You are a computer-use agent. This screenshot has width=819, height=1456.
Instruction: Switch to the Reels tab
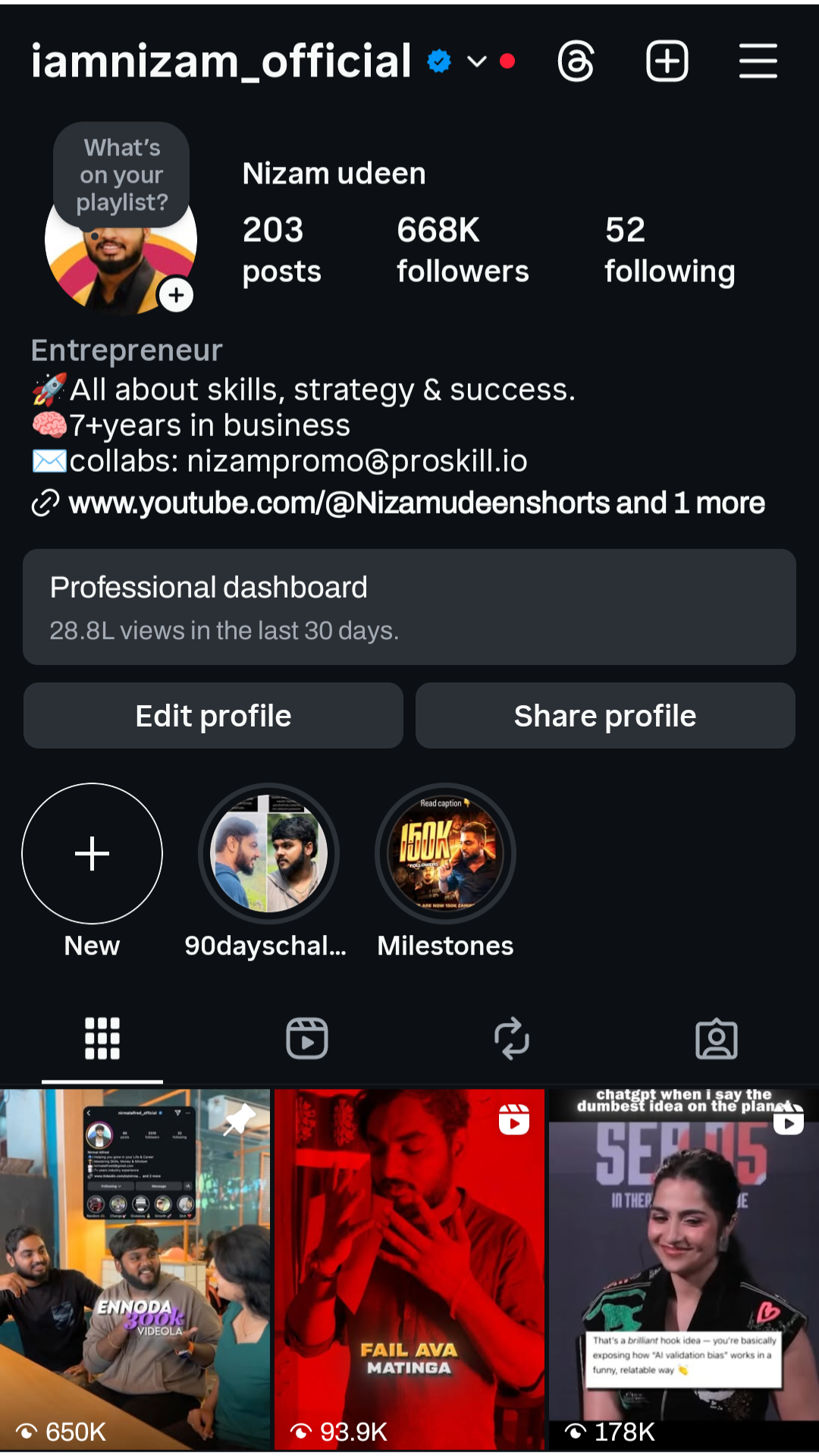tap(307, 1038)
